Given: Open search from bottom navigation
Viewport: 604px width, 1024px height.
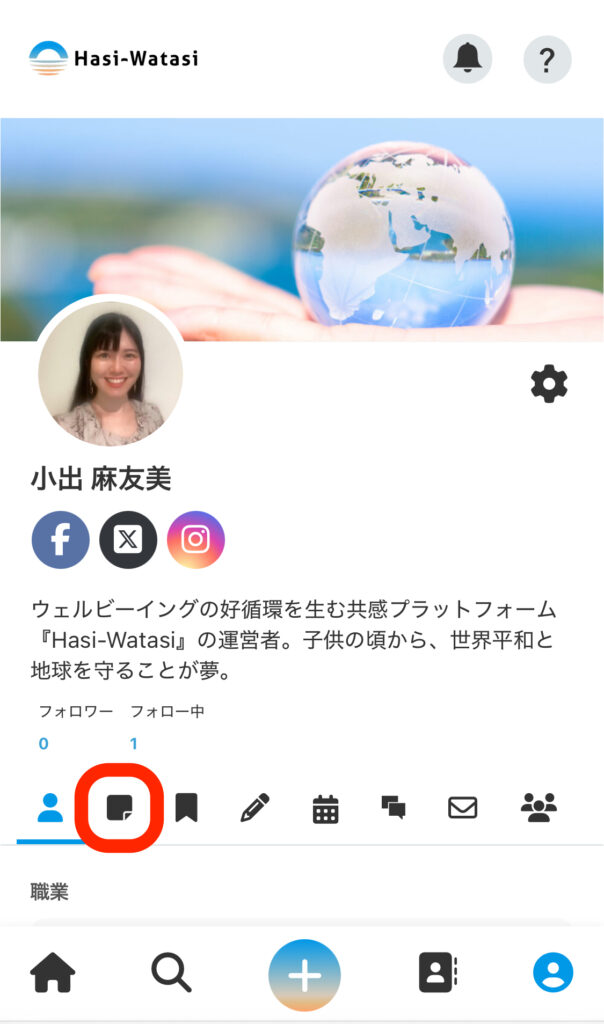Looking at the screenshot, I should [x=171, y=972].
